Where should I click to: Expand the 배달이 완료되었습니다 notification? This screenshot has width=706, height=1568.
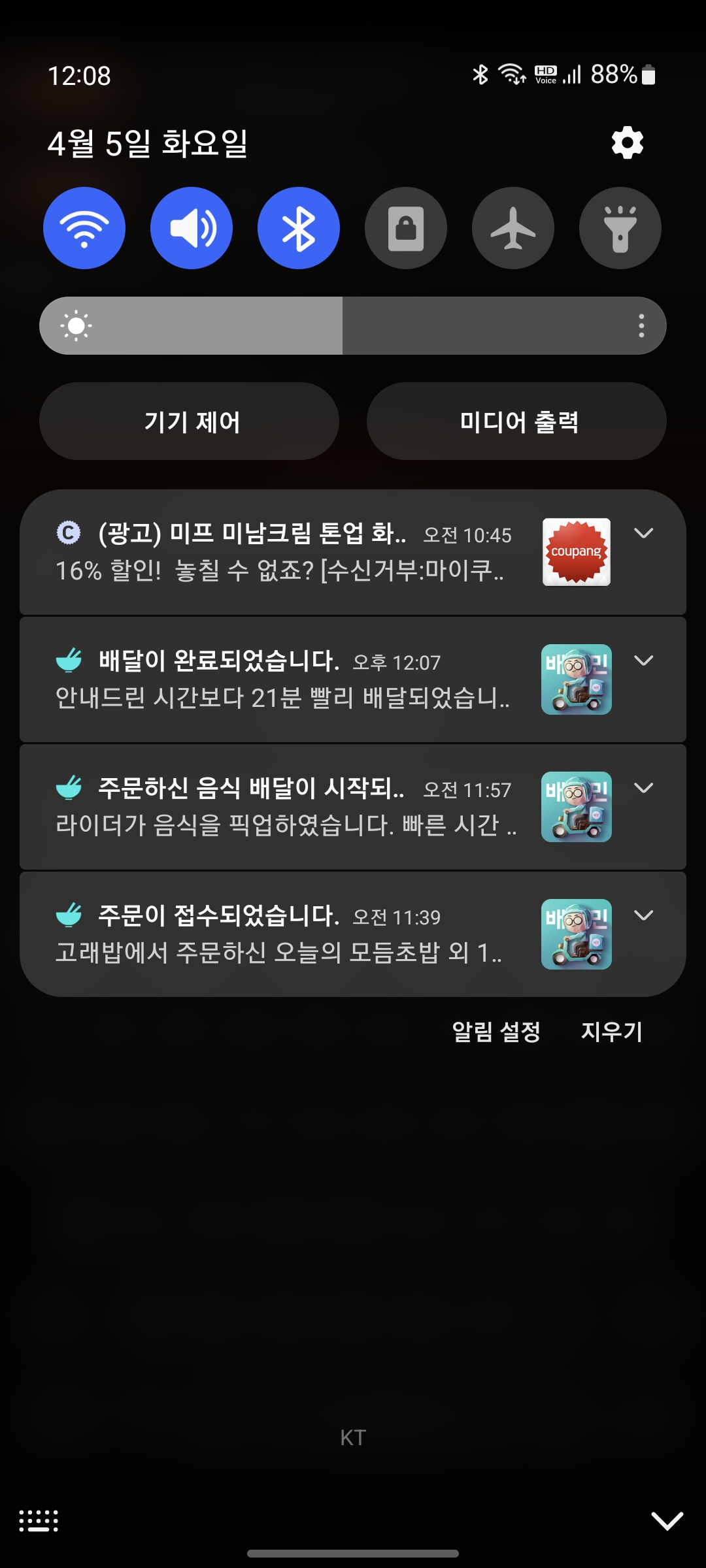(644, 661)
